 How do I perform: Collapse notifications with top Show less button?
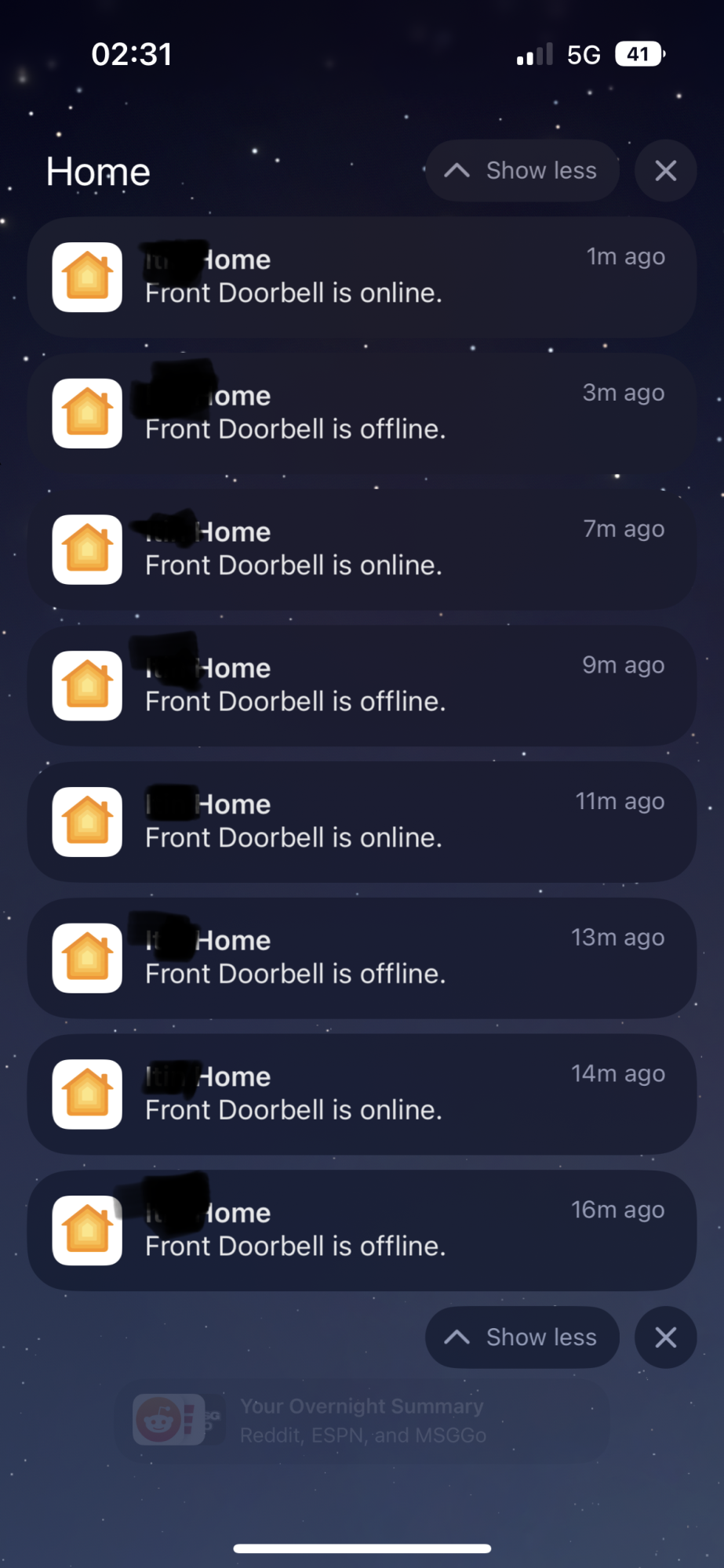tap(522, 171)
